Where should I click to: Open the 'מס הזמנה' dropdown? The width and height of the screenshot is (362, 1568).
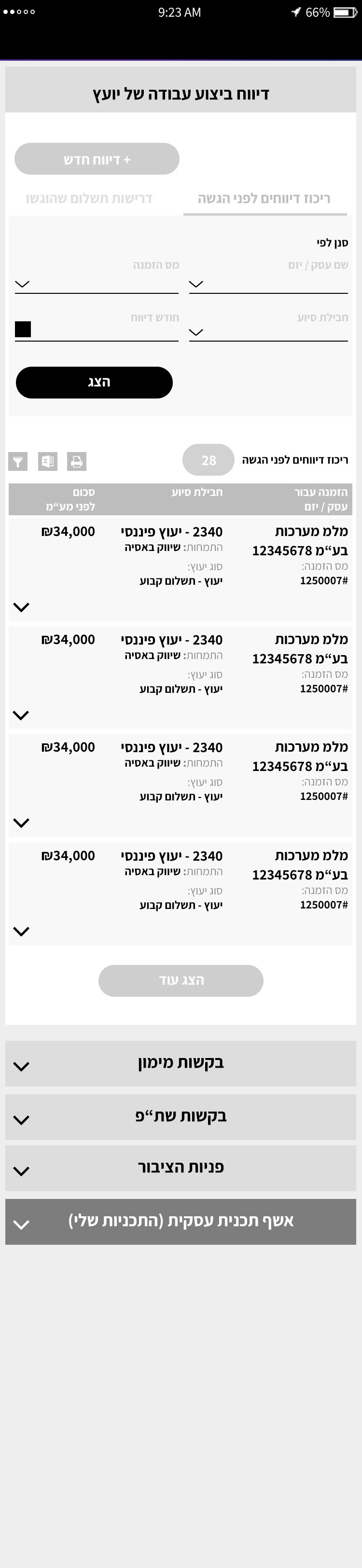96,284
